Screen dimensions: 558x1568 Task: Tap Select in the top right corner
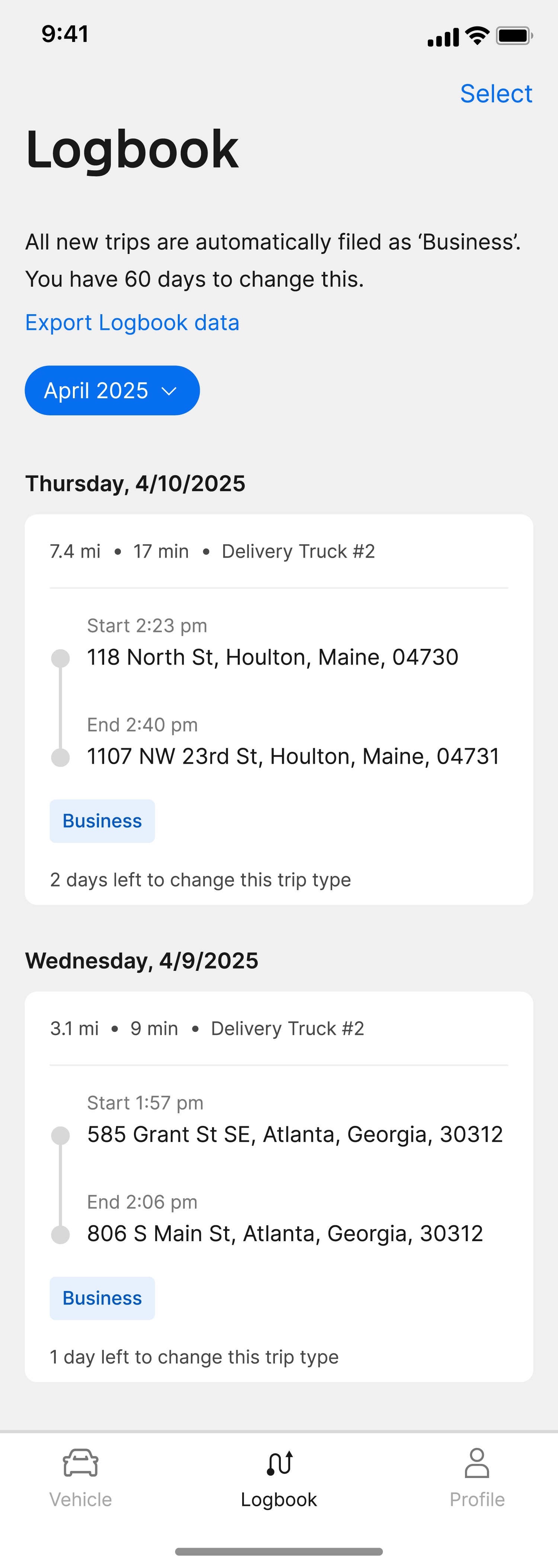pyautogui.click(x=496, y=93)
